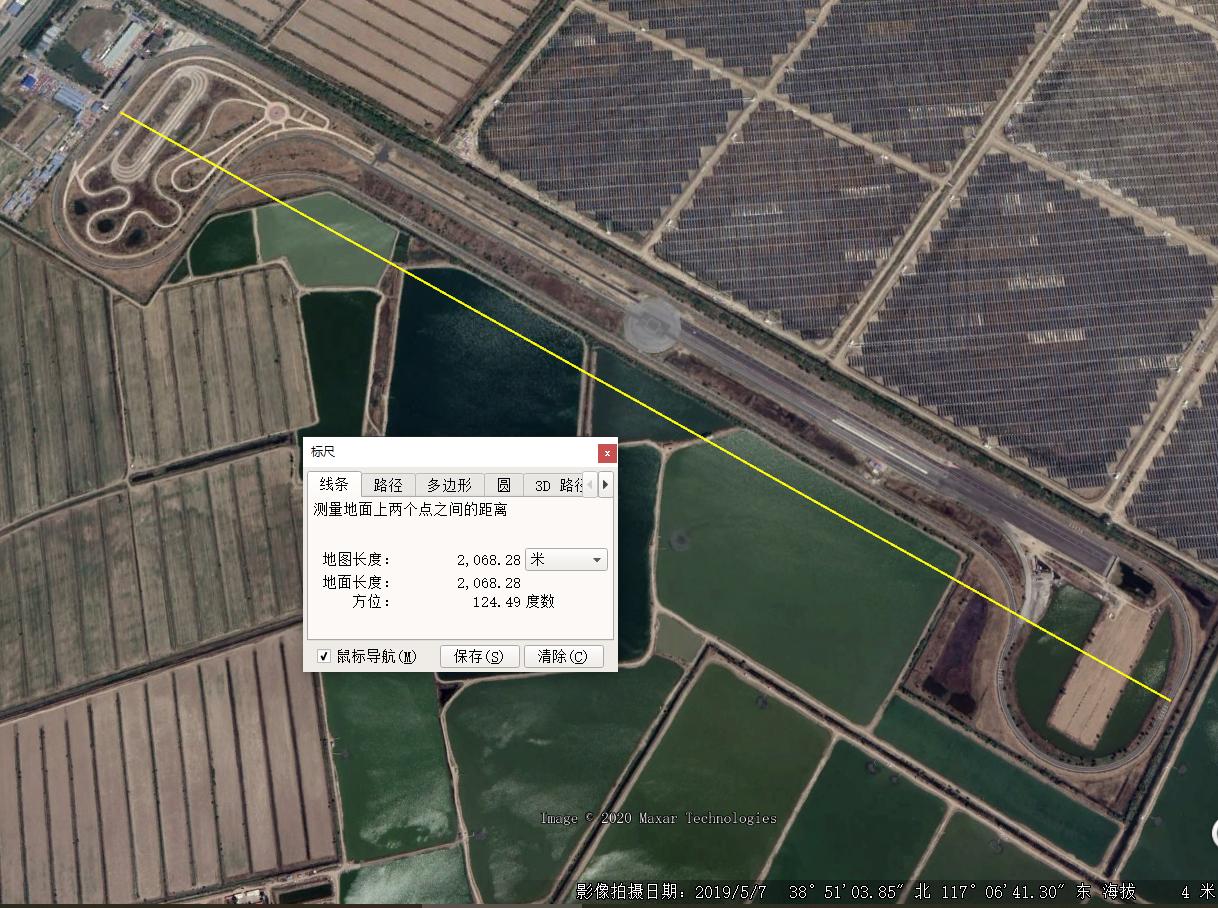The image size is (1218, 908).
Task: Switch to the 路径 tab
Action: [x=388, y=485]
